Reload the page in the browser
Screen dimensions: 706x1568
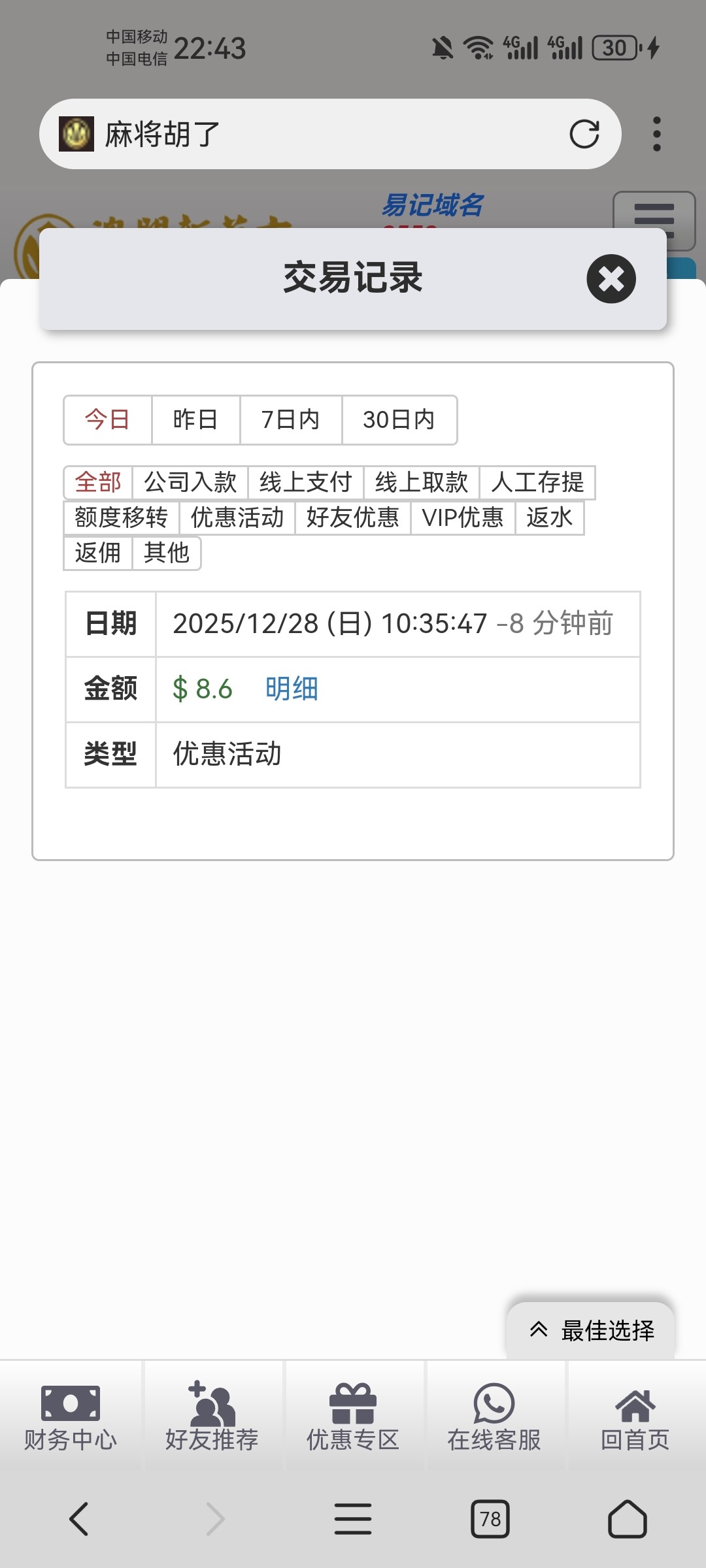(x=584, y=134)
